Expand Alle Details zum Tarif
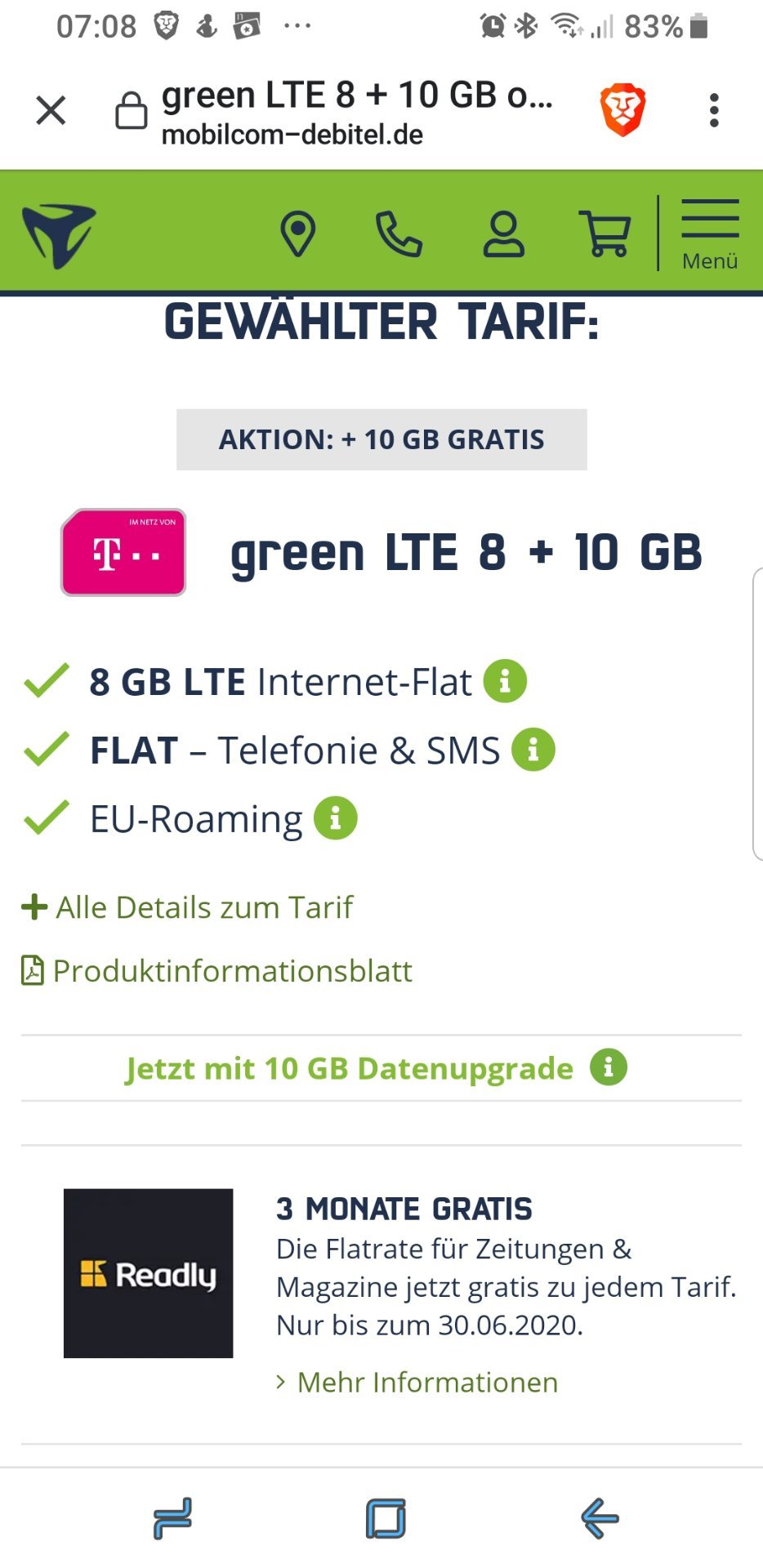The height and width of the screenshot is (1568, 763). point(187,907)
